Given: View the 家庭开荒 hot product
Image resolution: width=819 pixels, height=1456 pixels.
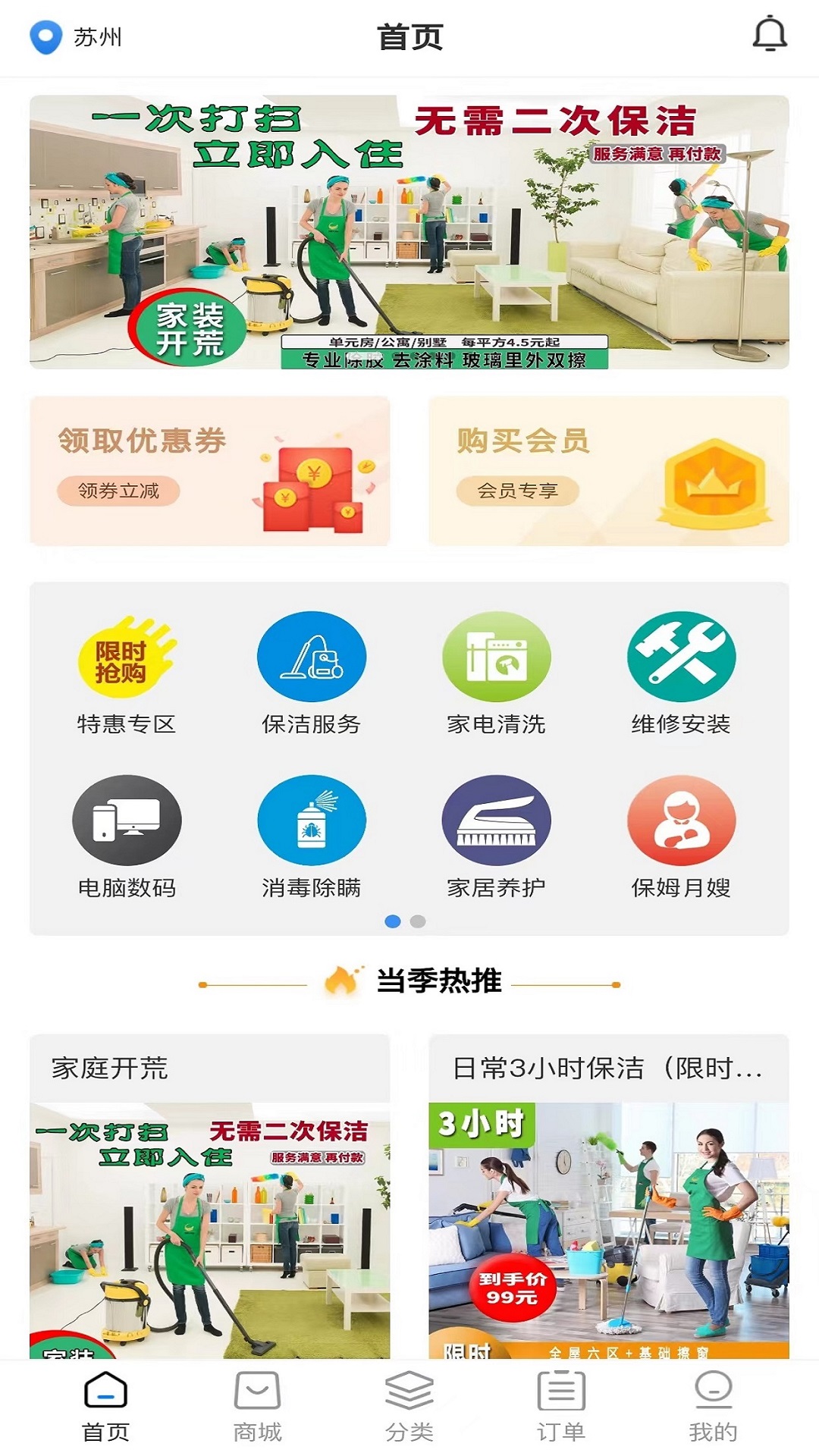Looking at the screenshot, I should click(x=210, y=1197).
